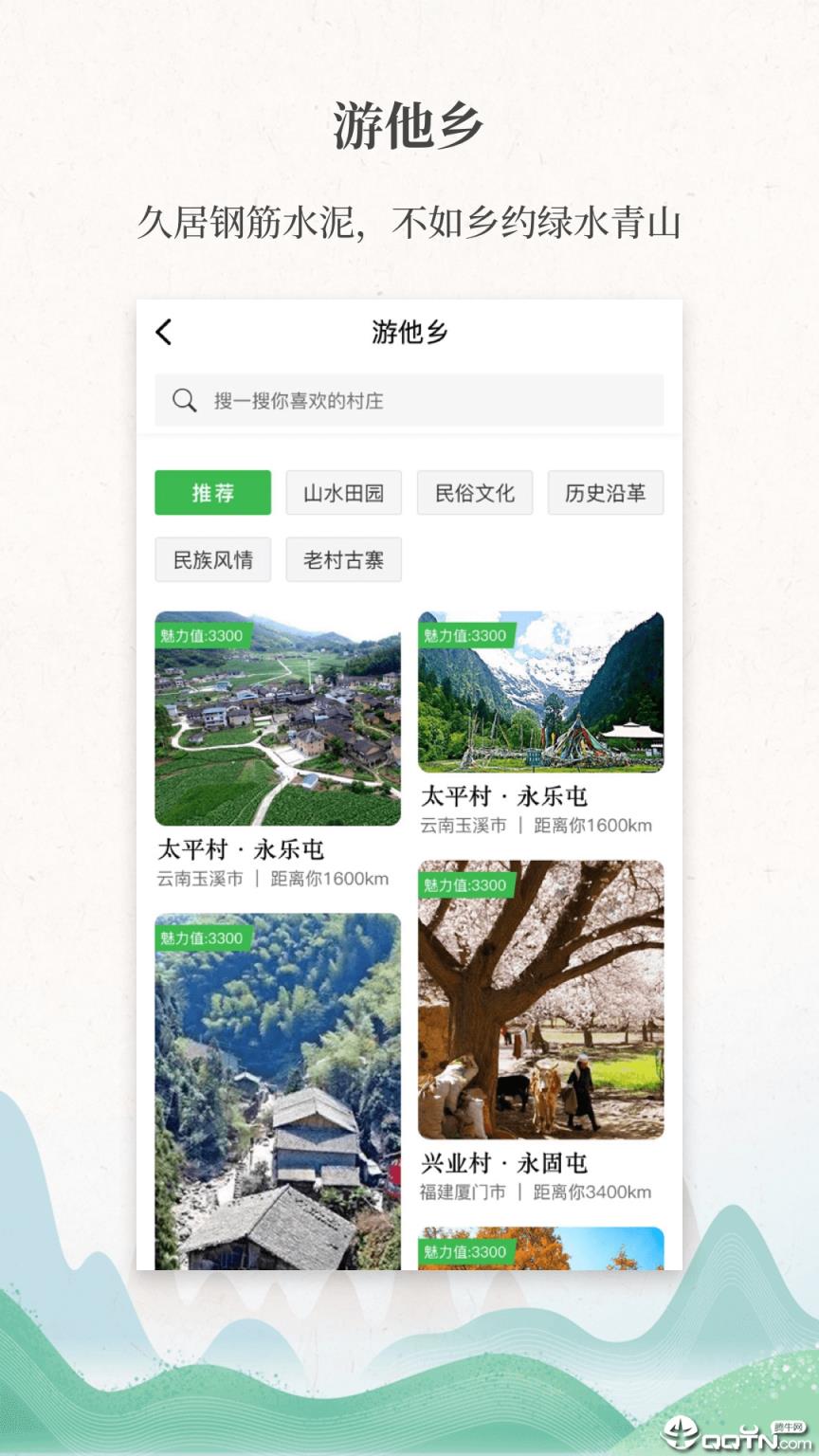Click 云南玉溪市 distance info text
This screenshot has width=819, height=1456.
(x=271, y=880)
